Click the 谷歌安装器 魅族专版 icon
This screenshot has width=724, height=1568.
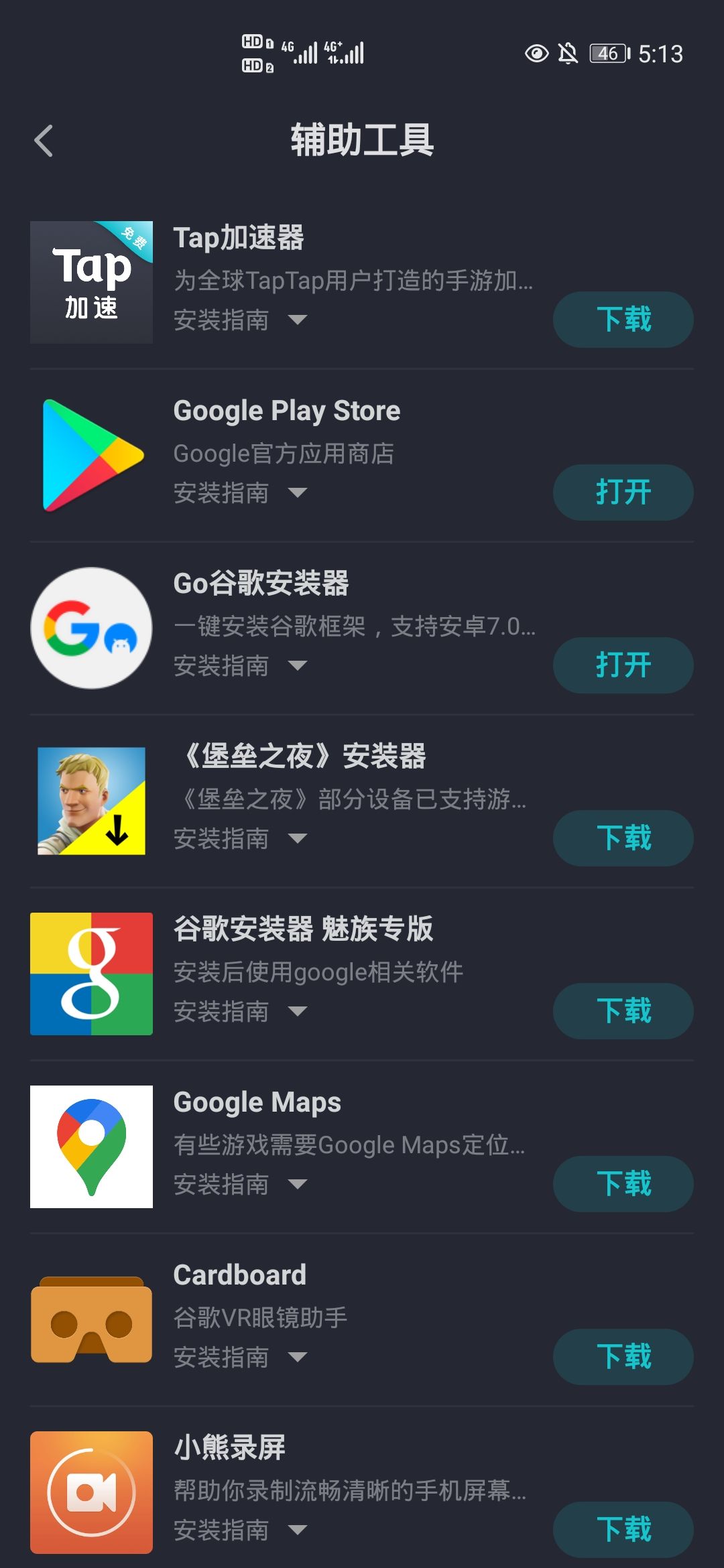coord(90,973)
